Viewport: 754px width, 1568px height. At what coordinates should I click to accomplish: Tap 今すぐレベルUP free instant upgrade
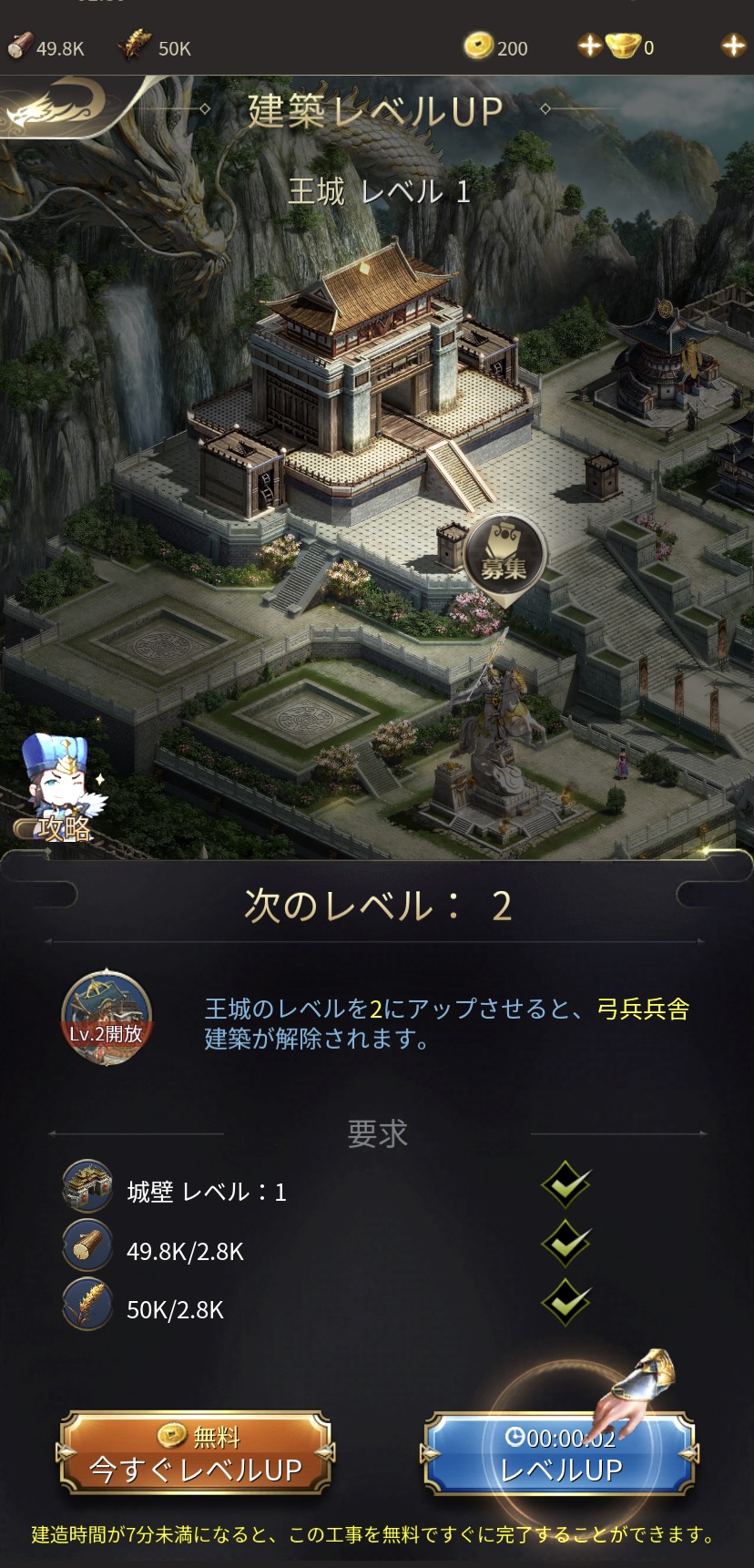[196, 1455]
